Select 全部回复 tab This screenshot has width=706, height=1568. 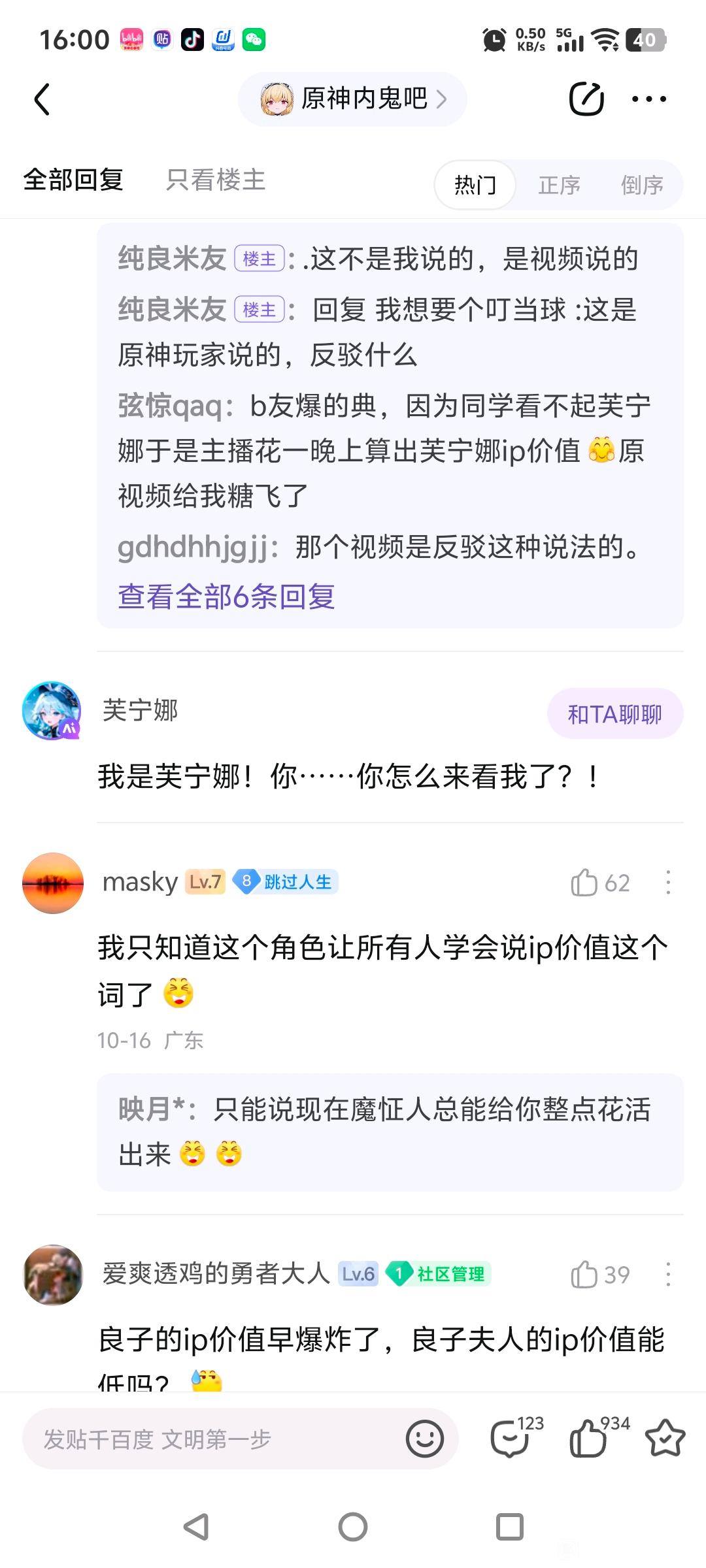coord(73,180)
